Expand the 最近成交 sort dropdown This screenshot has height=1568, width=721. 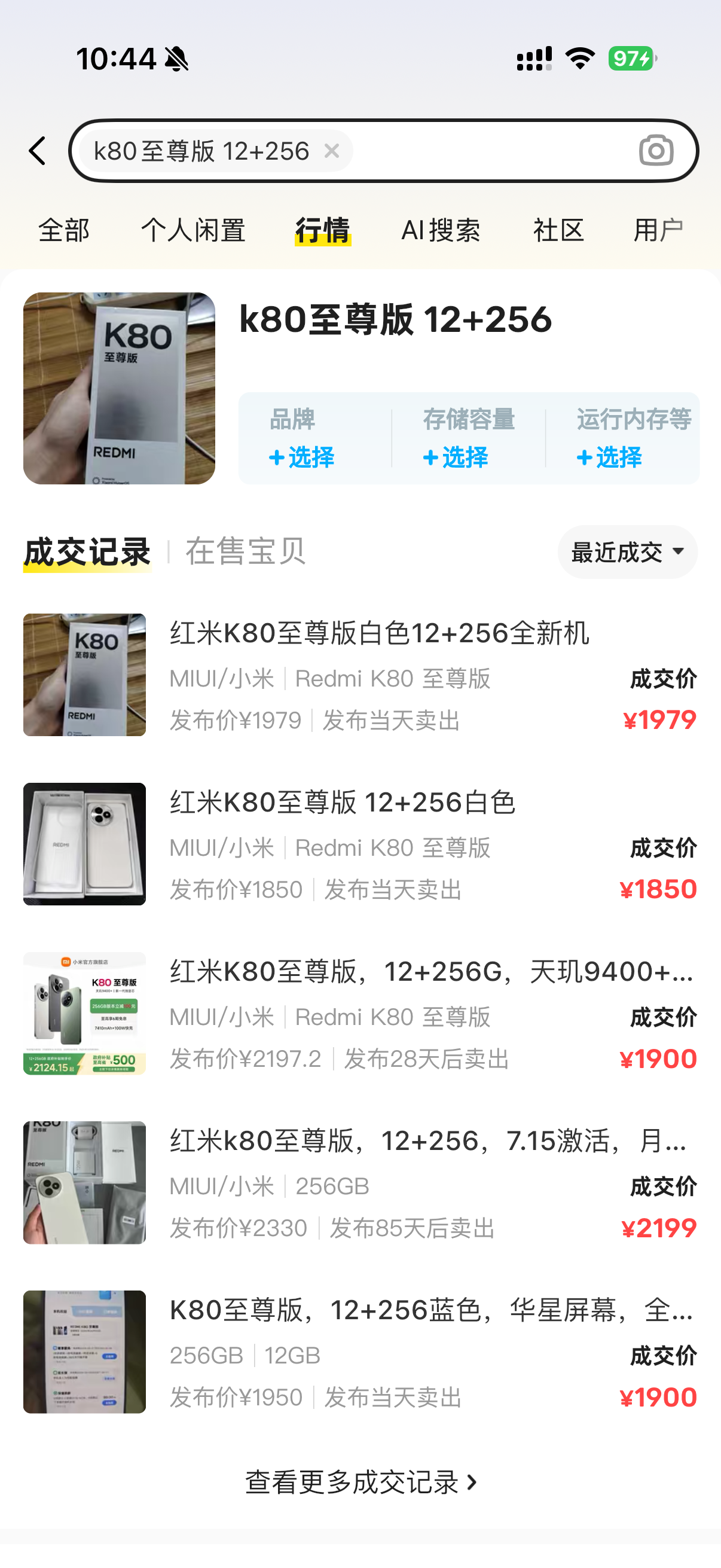click(x=627, y=552)
